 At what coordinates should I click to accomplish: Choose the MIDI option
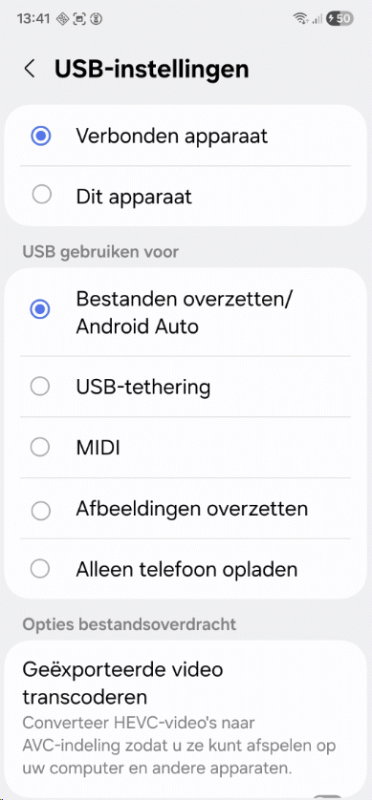185,447
